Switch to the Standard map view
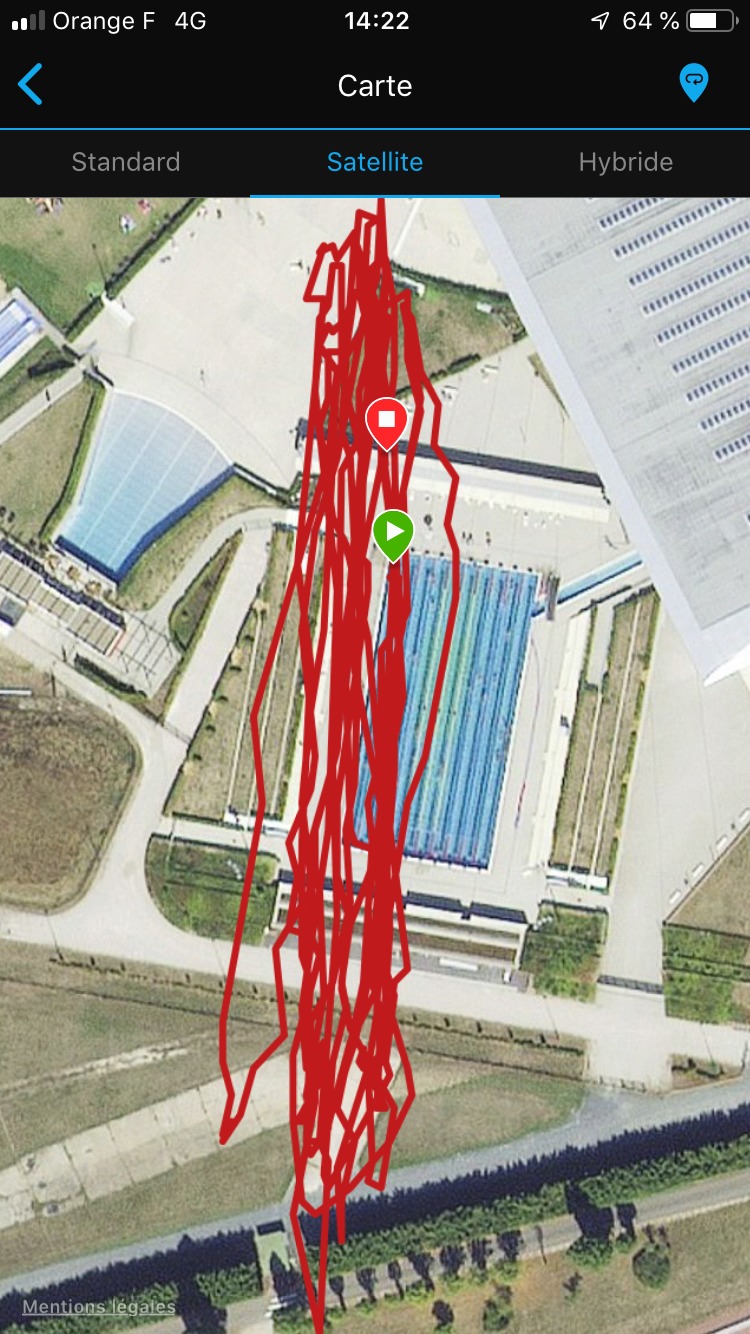This screenshot has width=750, height=1334. click(126, 162)
